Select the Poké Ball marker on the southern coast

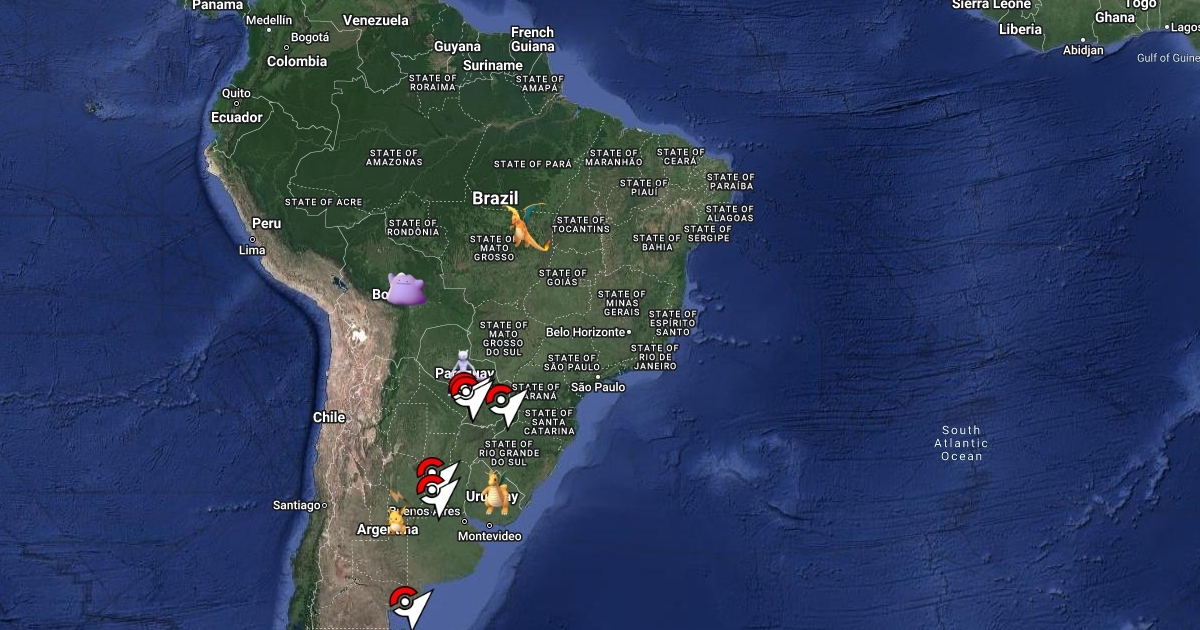coord(403,600)
